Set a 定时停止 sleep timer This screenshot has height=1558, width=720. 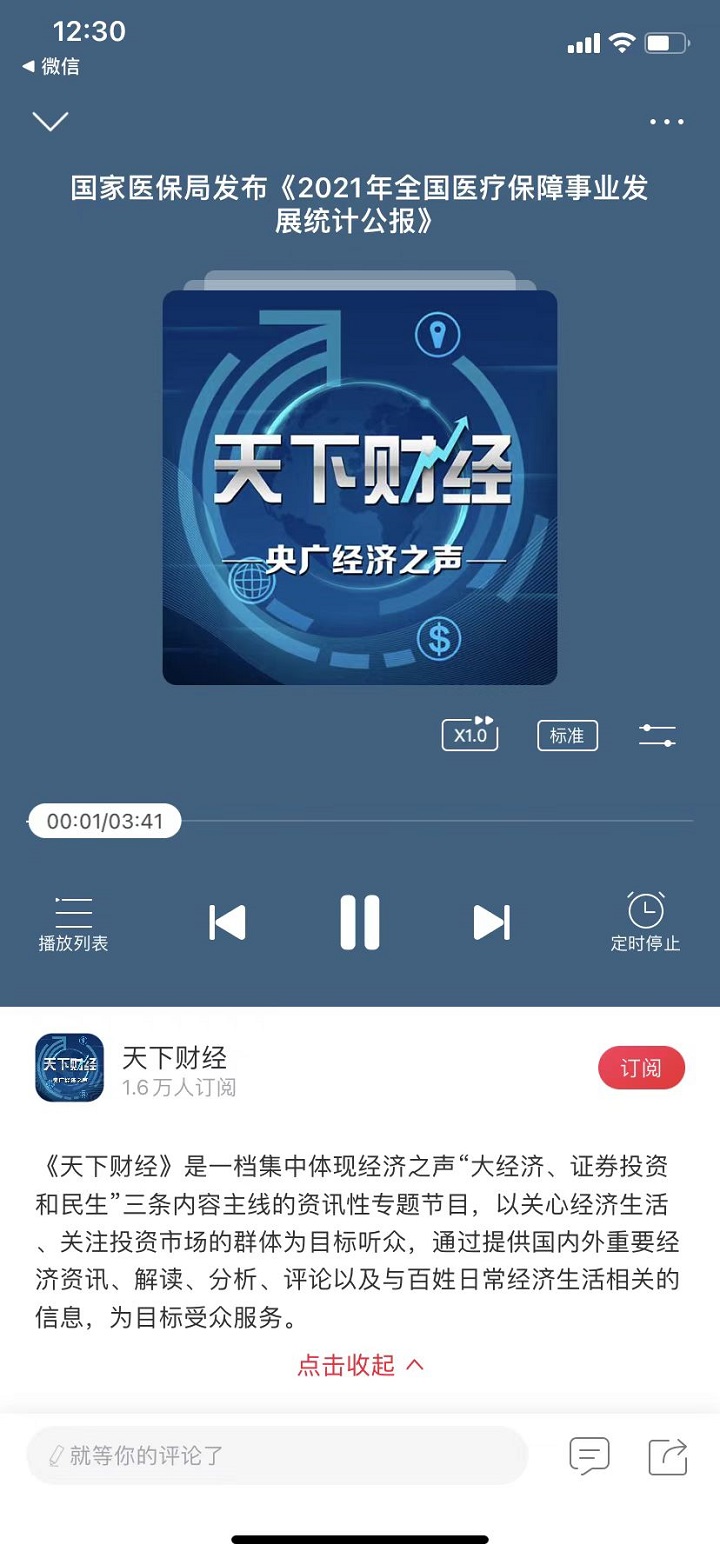click(x=645, y=922)
